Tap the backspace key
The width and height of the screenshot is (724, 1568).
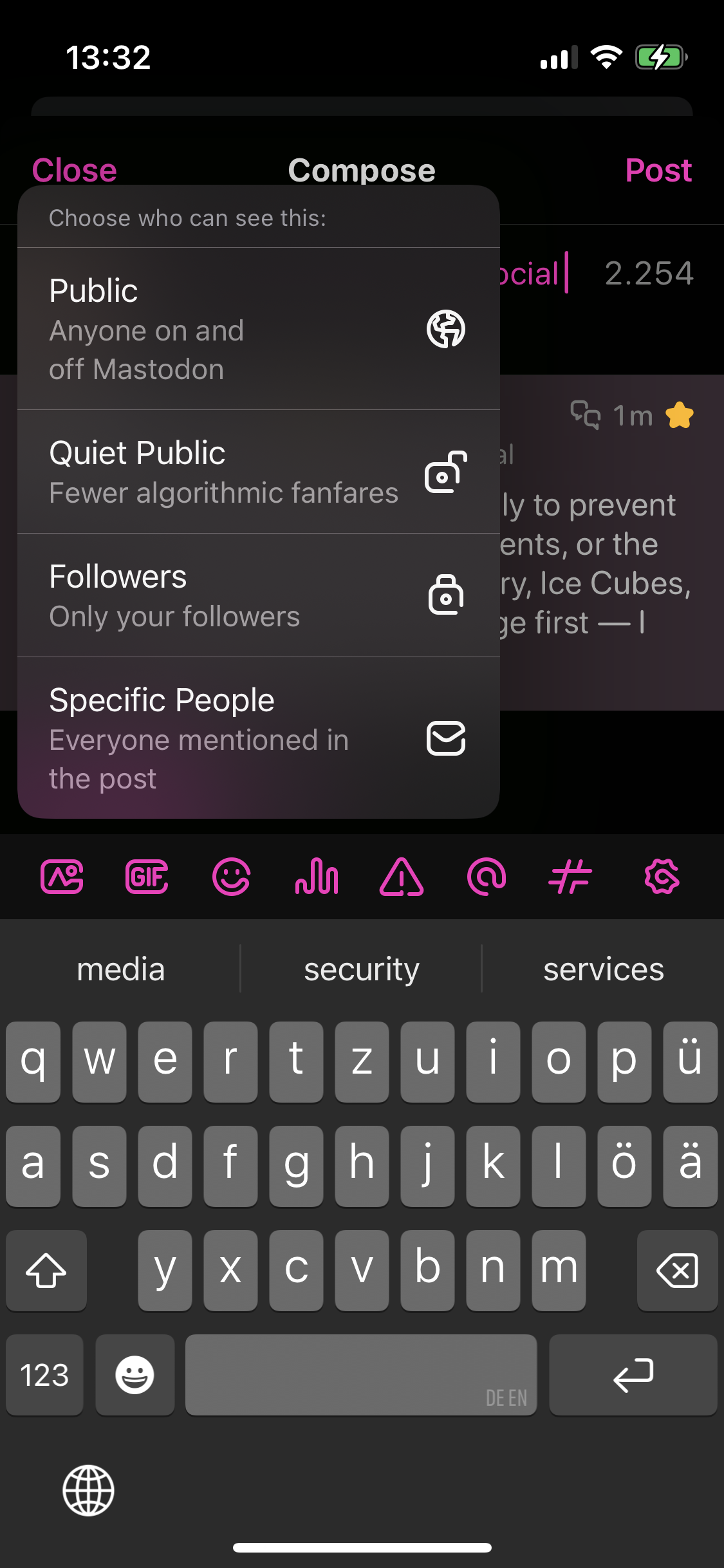pos(677,1271)
